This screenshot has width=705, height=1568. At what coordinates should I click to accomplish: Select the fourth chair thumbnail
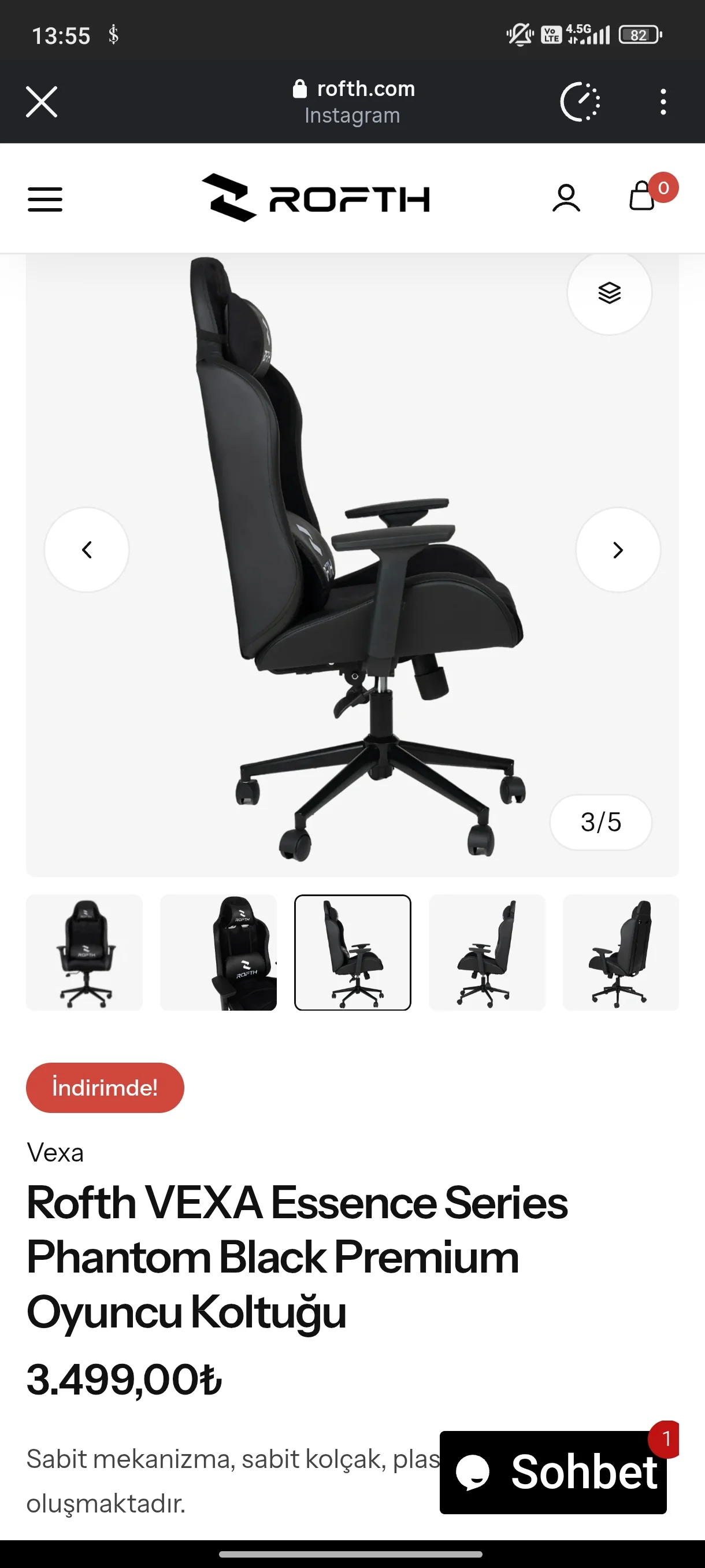pos(487,953)
